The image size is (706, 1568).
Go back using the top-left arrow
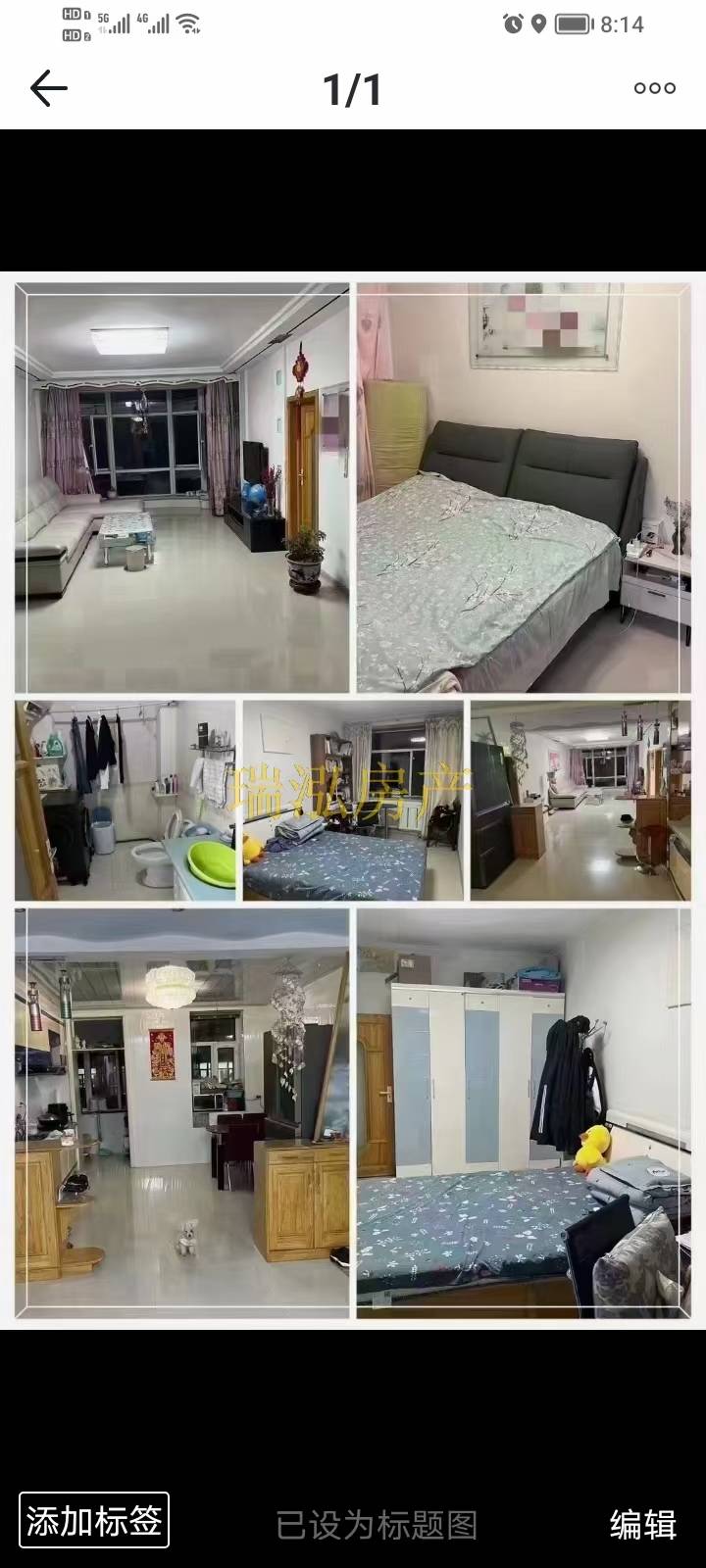coord(48,89)
